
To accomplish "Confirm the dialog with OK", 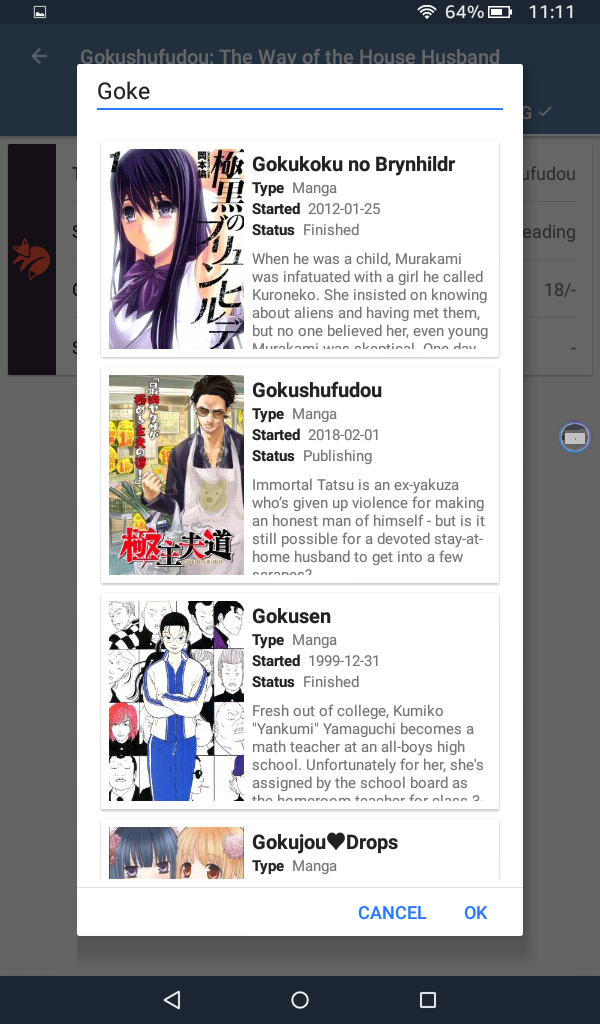I will pos(475,912).
